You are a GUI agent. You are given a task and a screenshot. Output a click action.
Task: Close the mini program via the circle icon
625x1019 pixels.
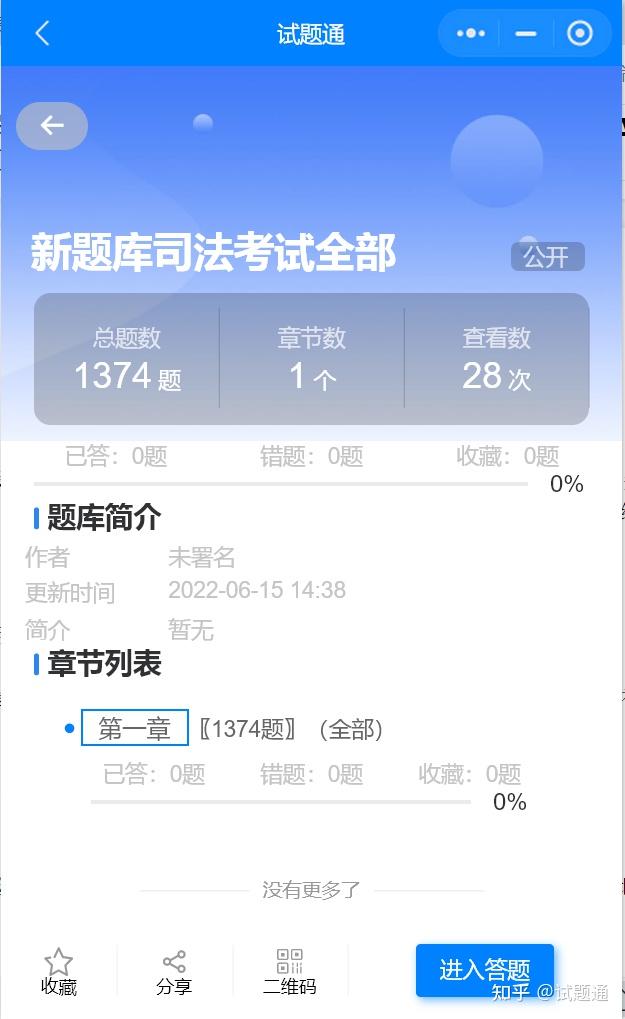click(x=580, y=34)
